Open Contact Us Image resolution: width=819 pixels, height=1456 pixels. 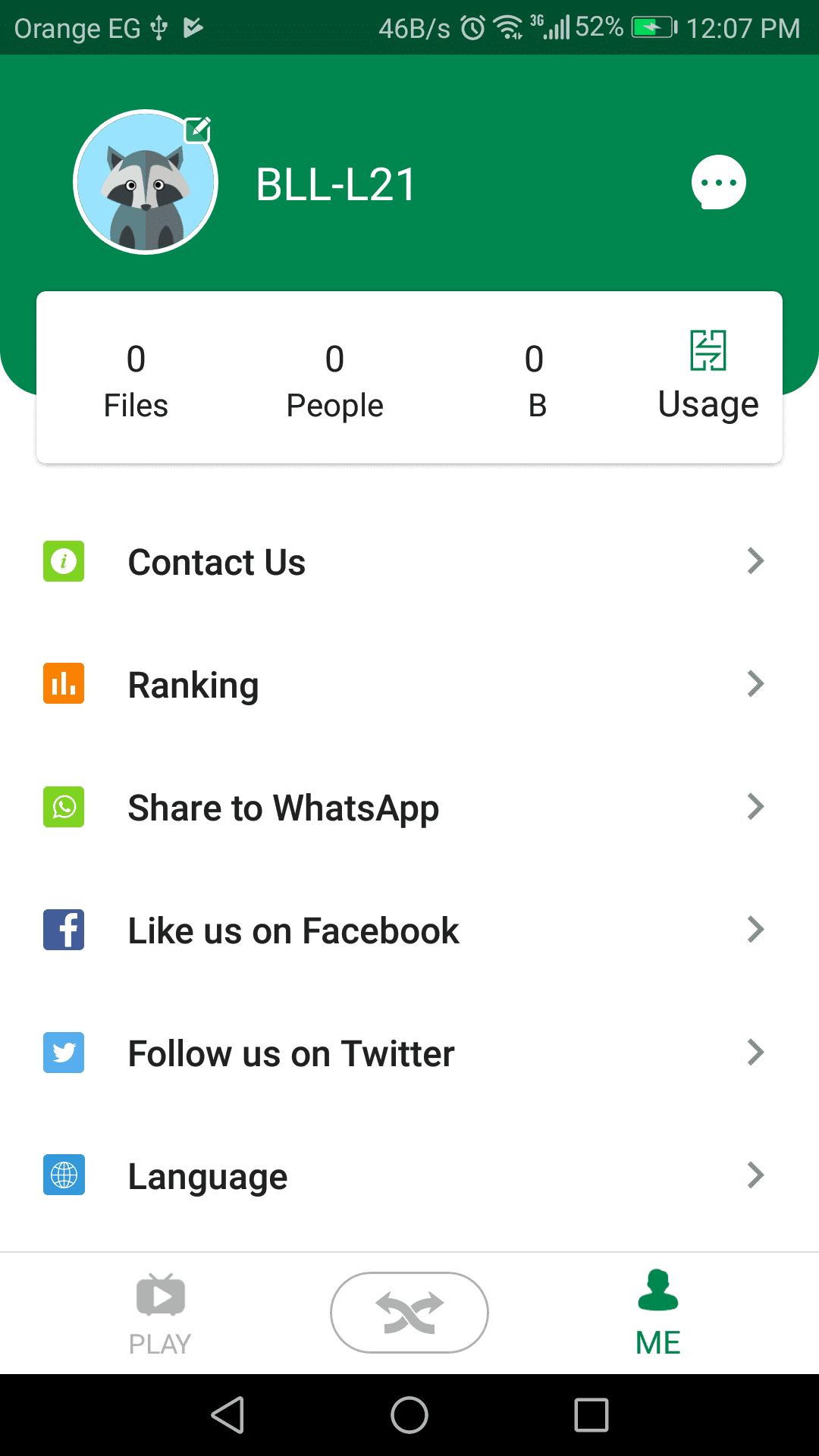pos(409,562)
